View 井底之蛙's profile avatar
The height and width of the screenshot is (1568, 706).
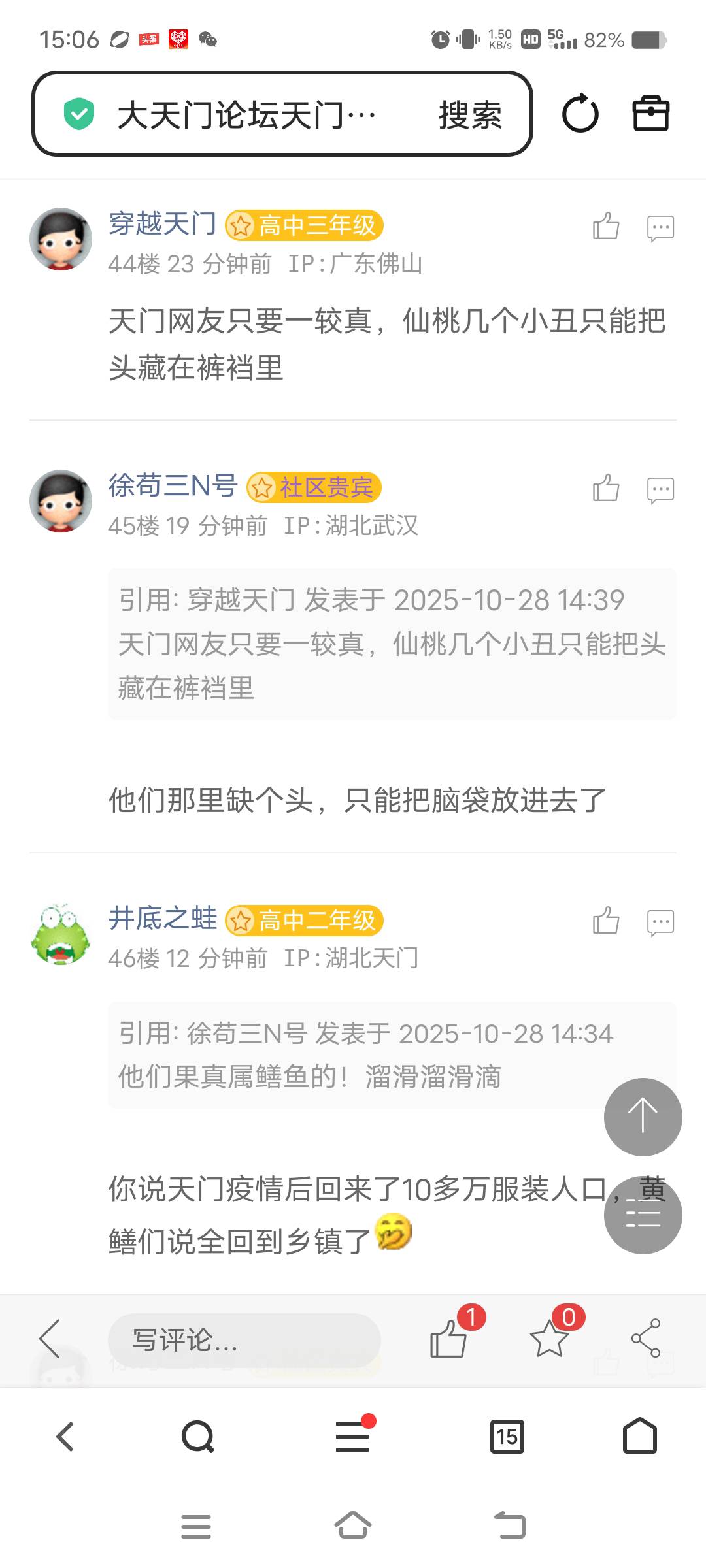pos(60,934)
